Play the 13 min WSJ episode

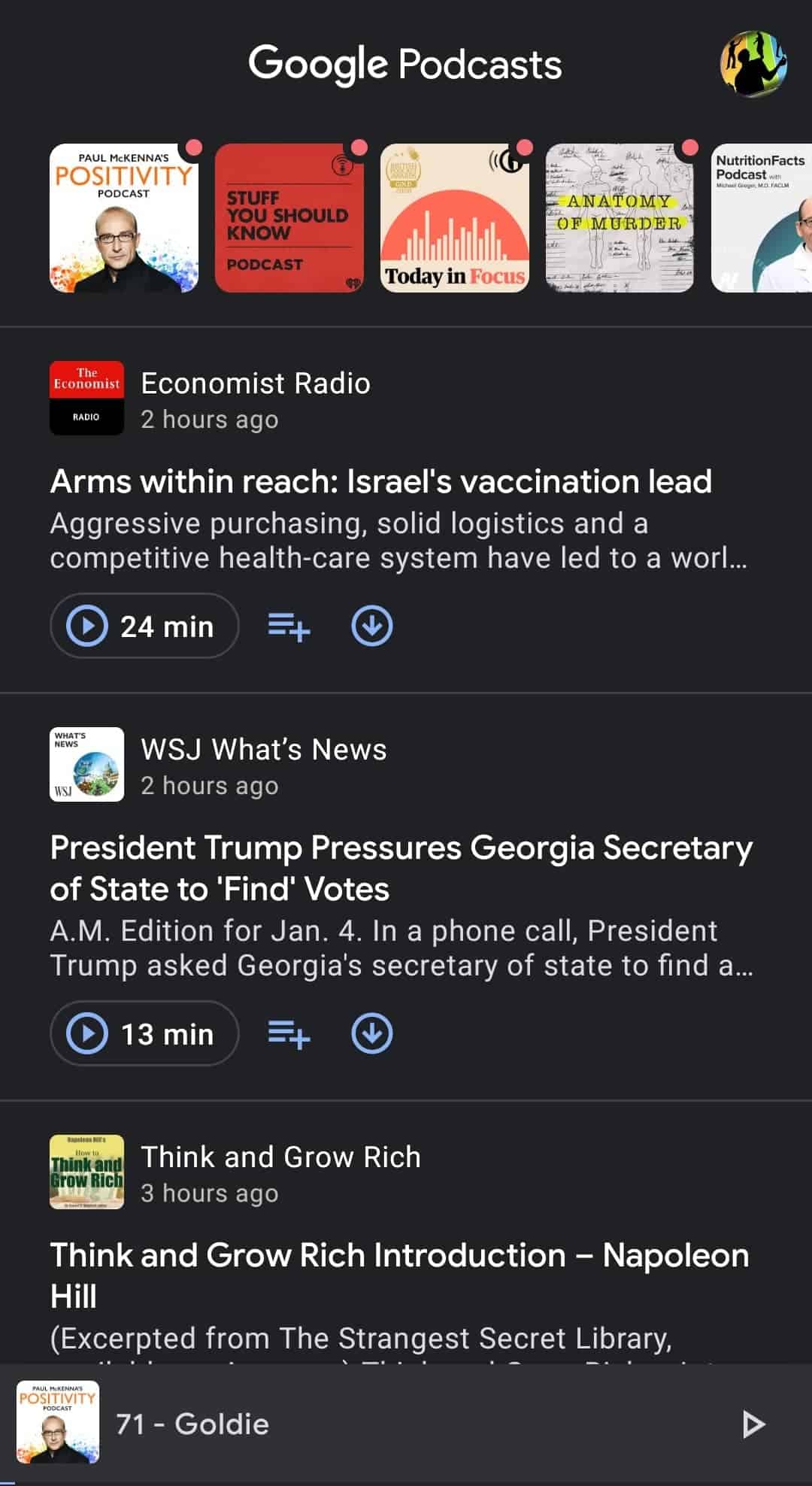[x=144, y=1033]
